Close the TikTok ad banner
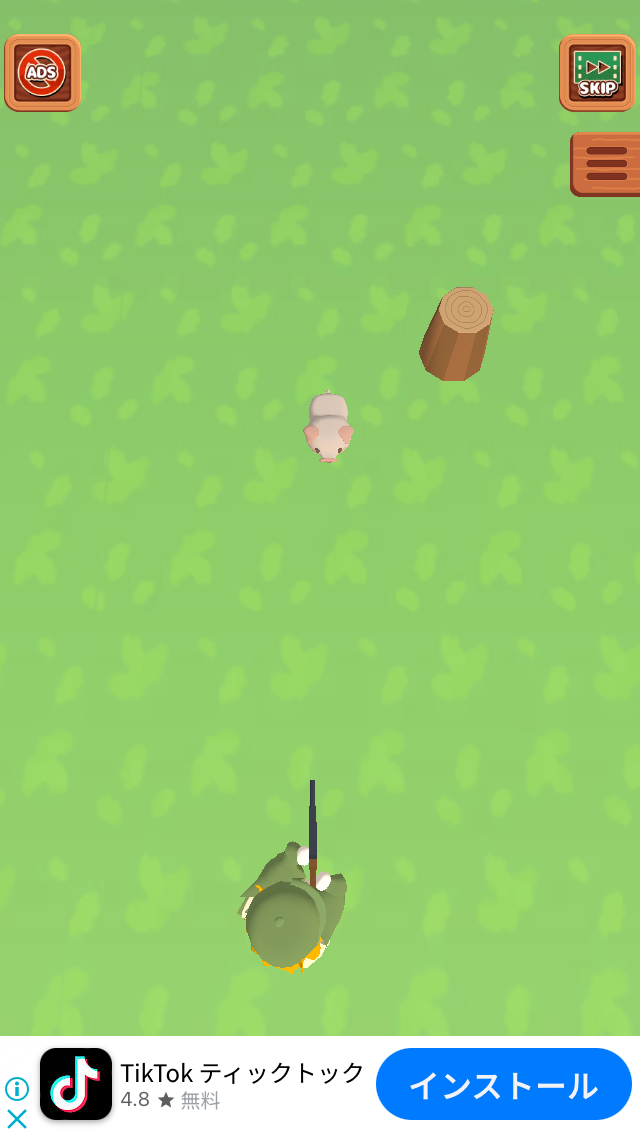This screenshot has height=1136, width=640. point(16,1119)
